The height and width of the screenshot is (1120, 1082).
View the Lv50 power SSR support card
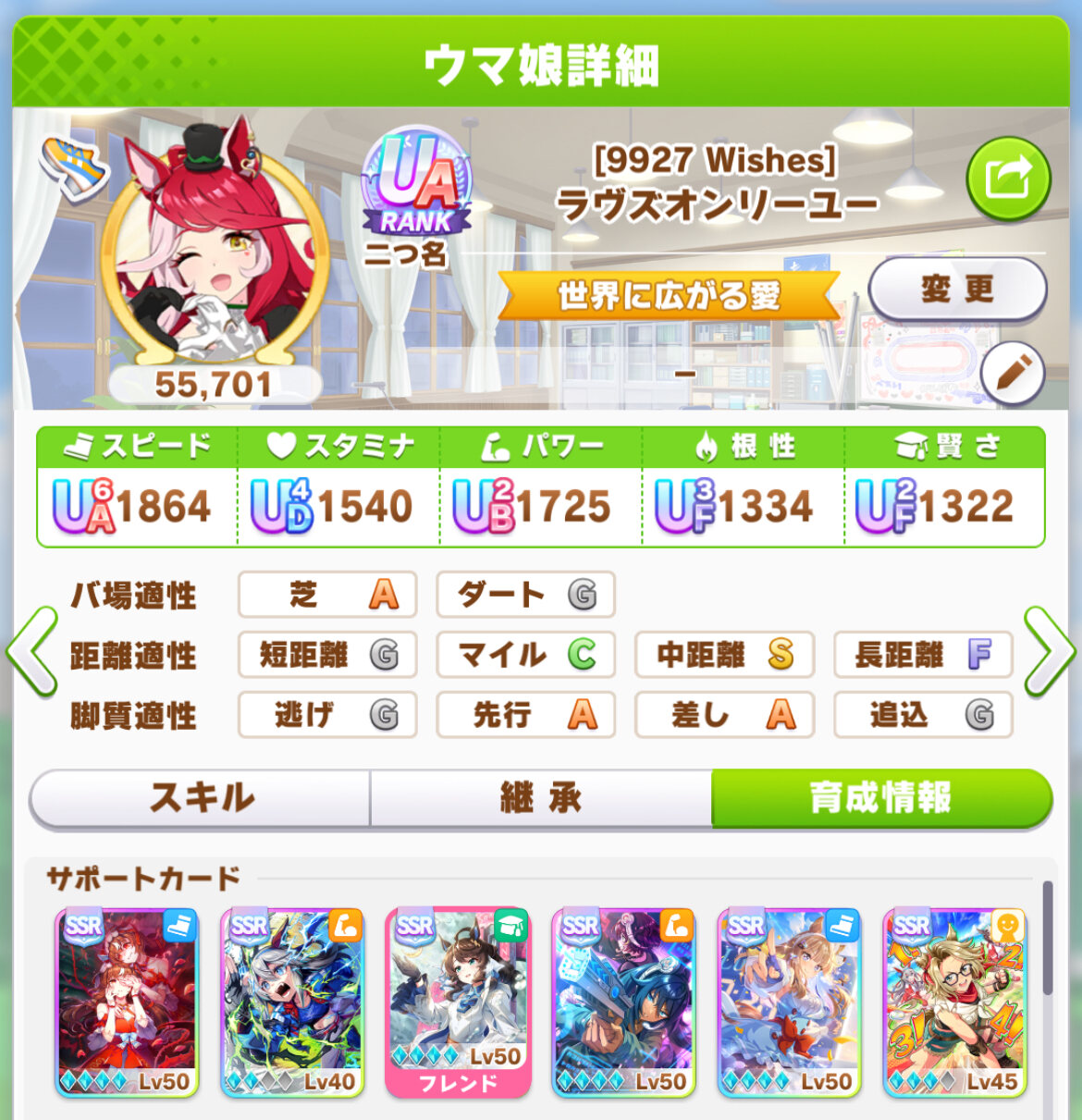pos(623,1002)
